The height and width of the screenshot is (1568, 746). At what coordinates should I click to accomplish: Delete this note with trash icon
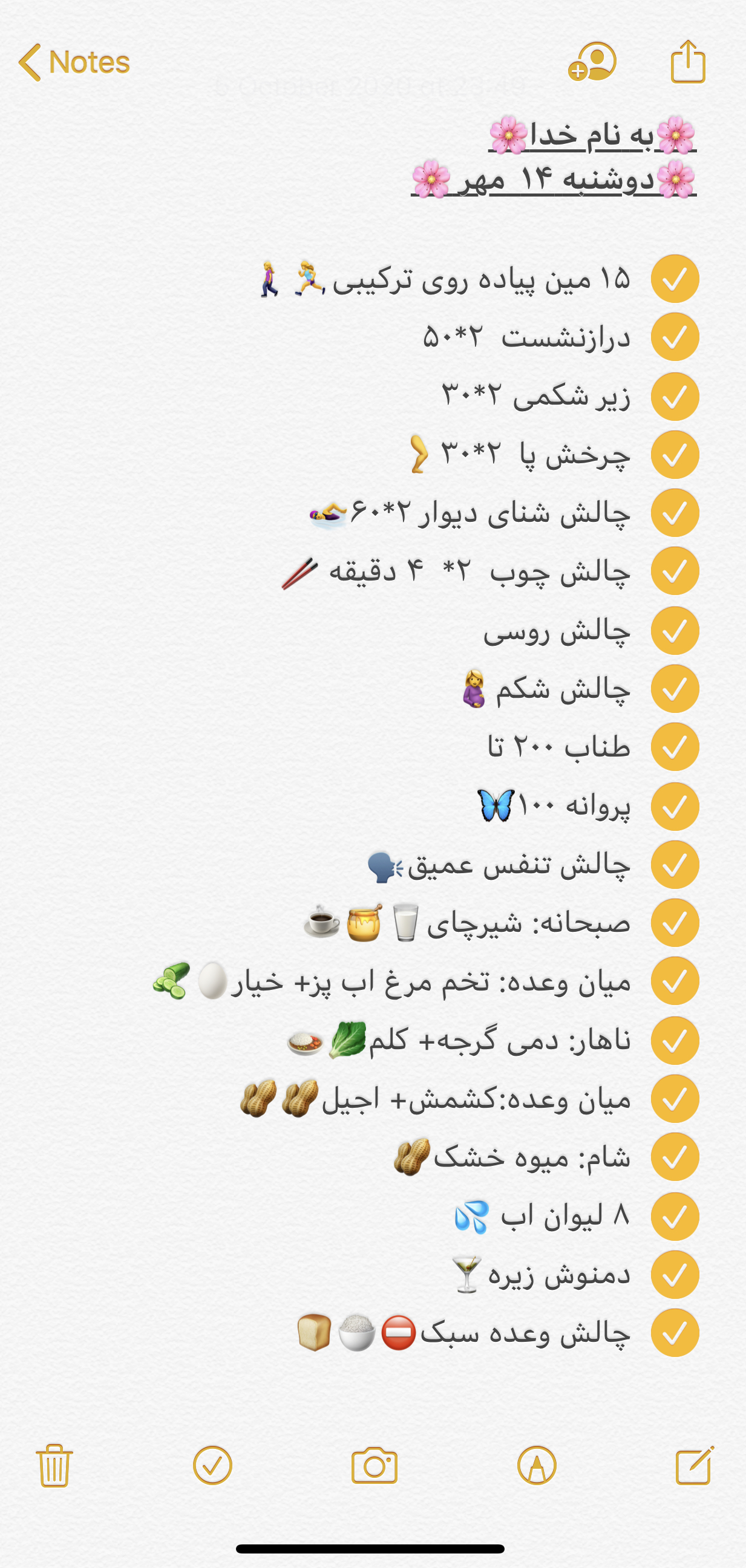54,1466
